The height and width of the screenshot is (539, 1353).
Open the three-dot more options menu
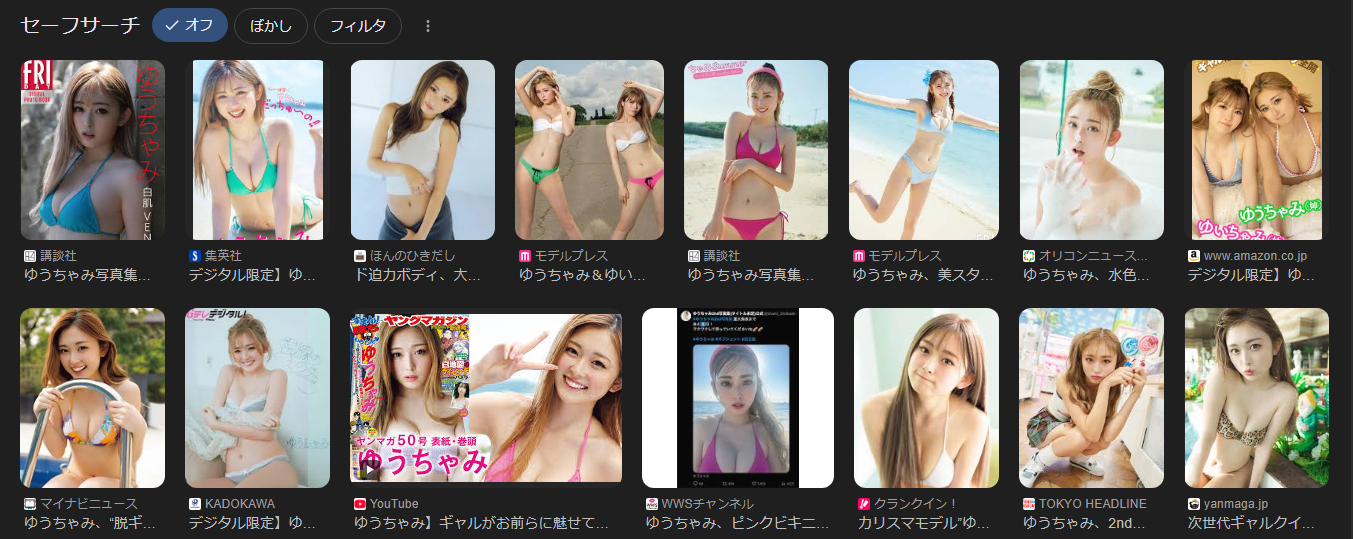coord(428,26)
